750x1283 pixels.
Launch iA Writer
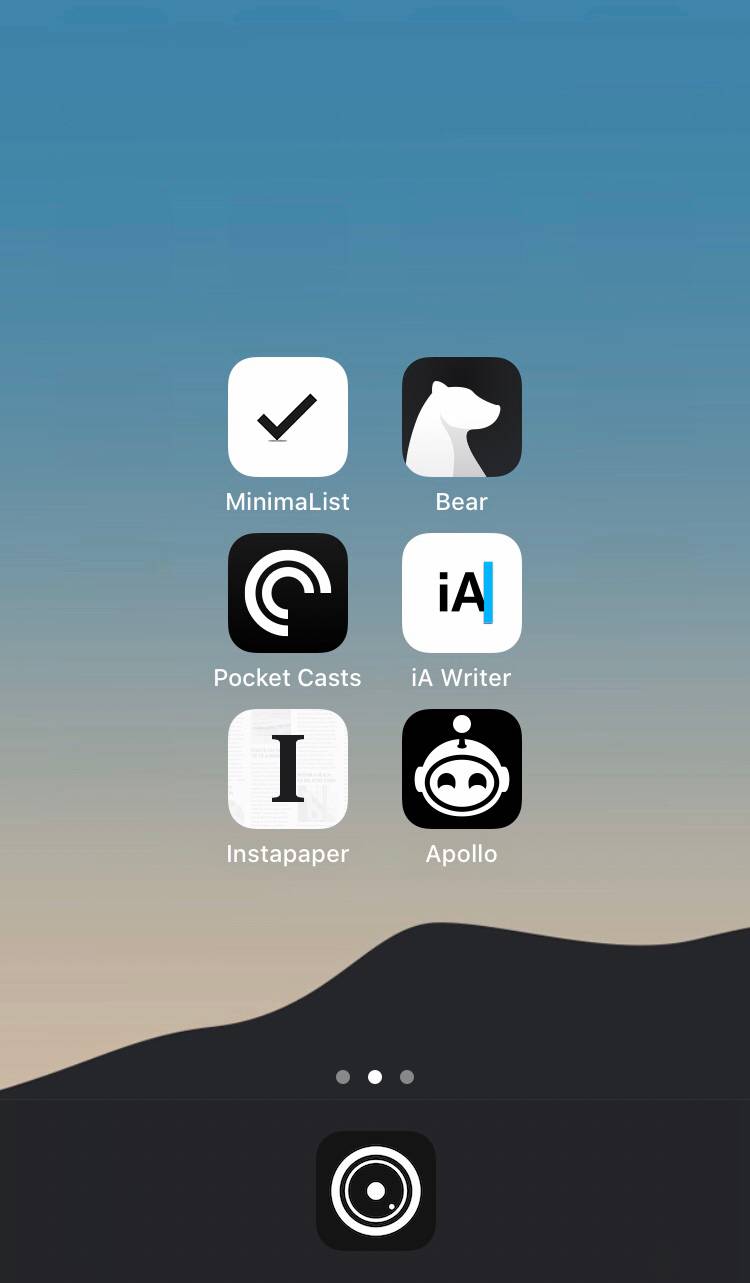(462, 593)
